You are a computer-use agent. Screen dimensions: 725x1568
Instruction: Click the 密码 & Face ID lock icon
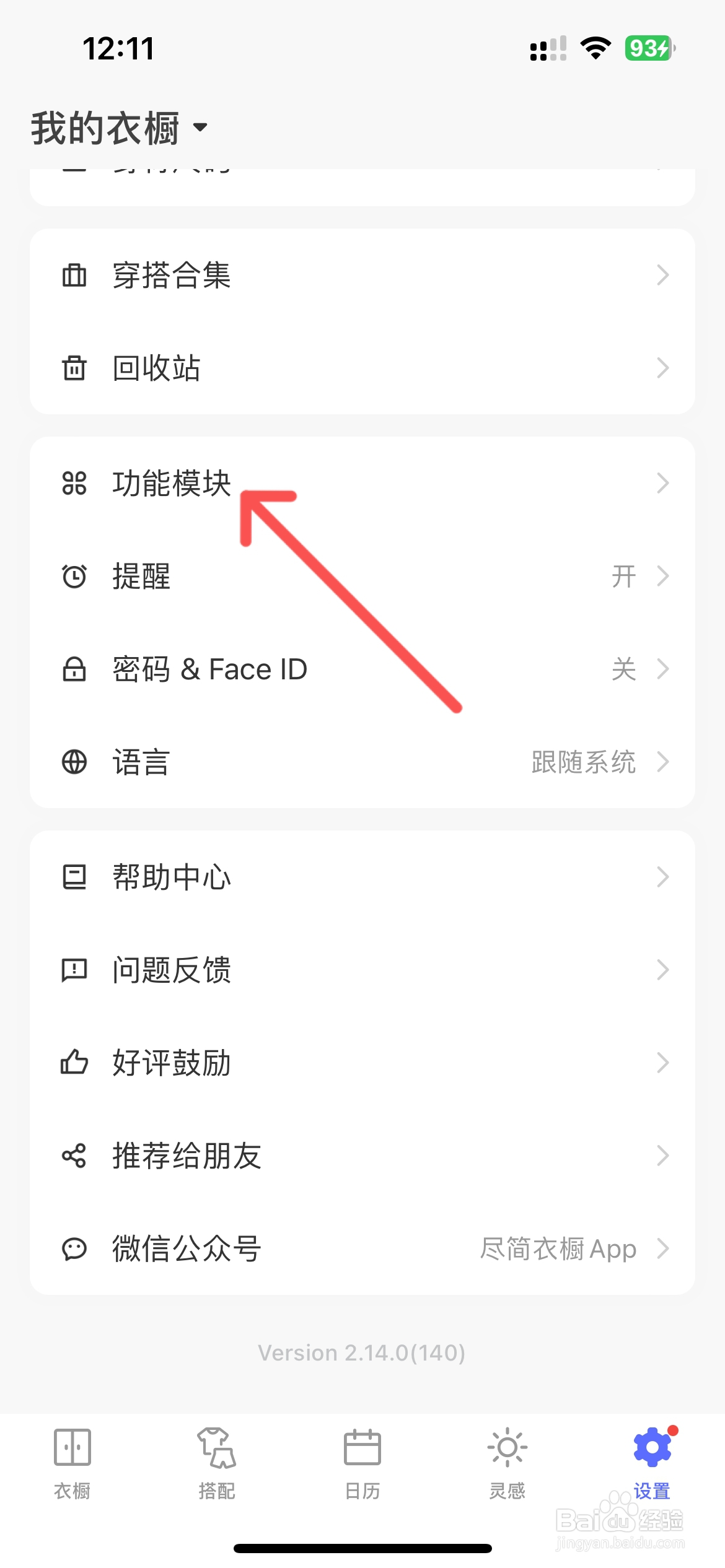pos(73,669)
